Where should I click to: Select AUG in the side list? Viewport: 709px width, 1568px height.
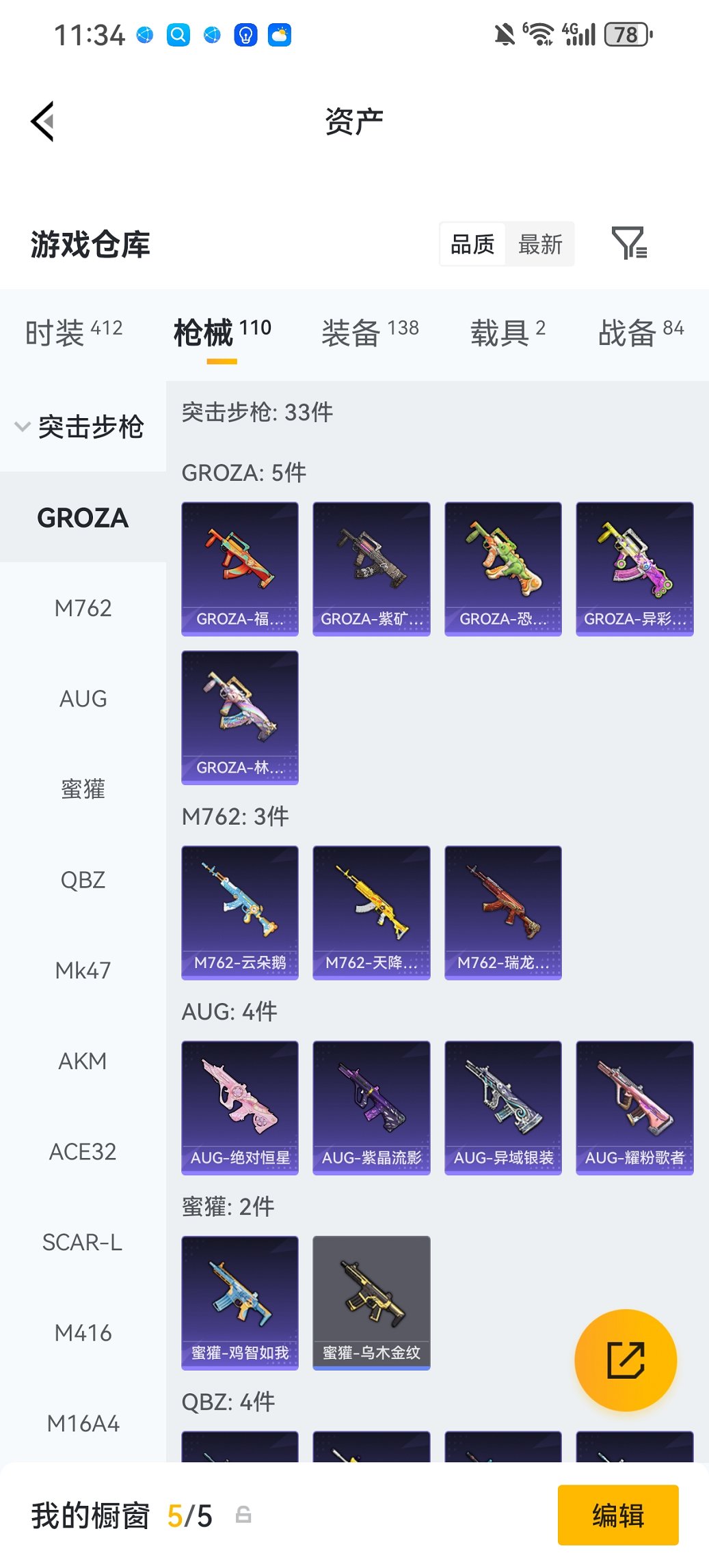coord(83,699)
